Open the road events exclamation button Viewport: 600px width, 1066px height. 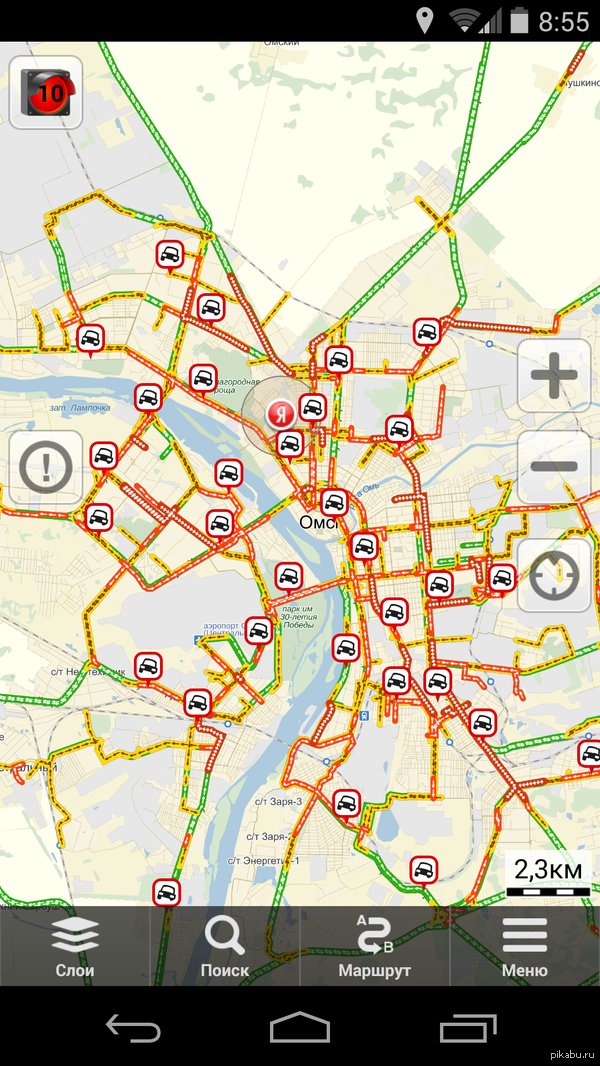tap(45, 467)
